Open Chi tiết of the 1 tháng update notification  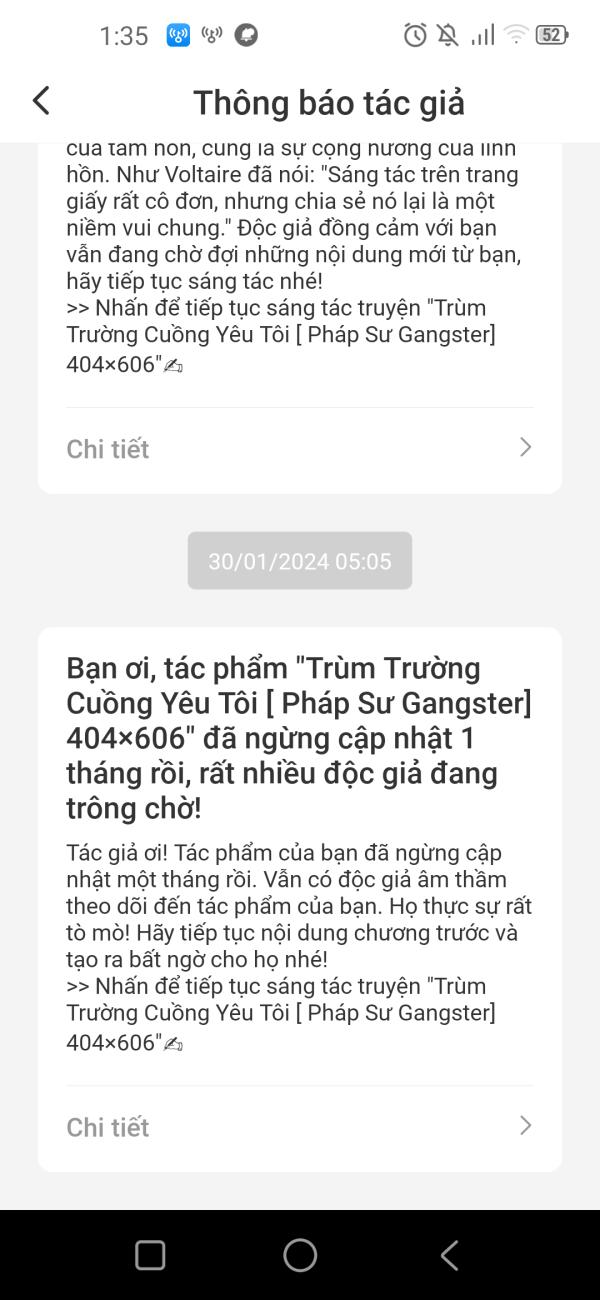pyautogui.click(x=299, y=1127)
